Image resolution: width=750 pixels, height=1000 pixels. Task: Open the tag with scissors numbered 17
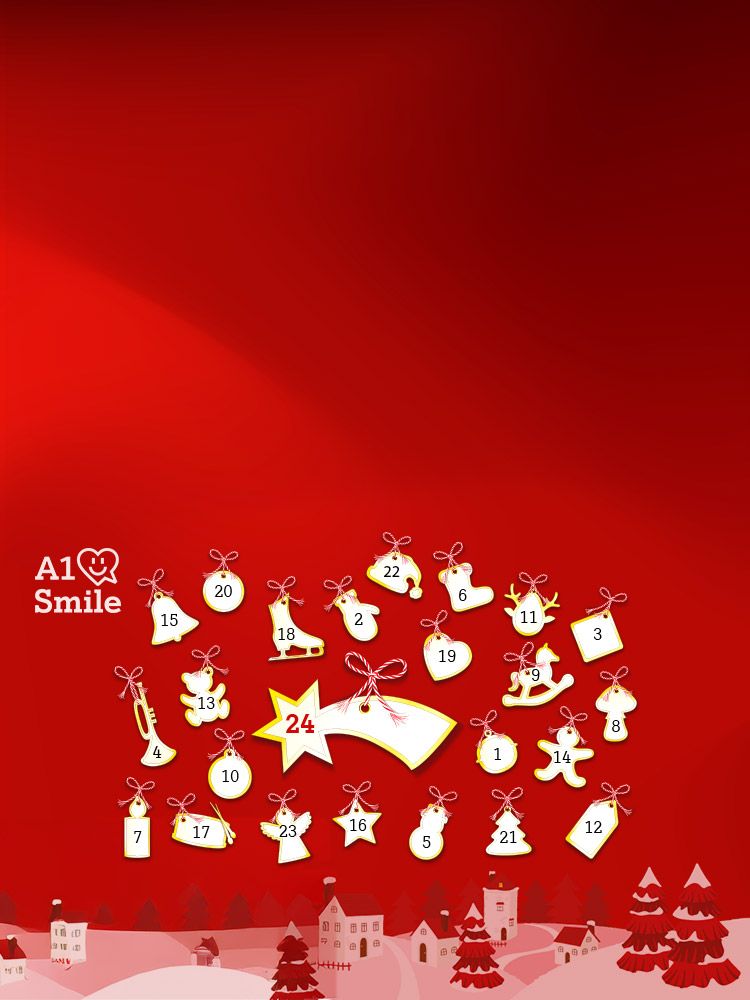[203, 829]
